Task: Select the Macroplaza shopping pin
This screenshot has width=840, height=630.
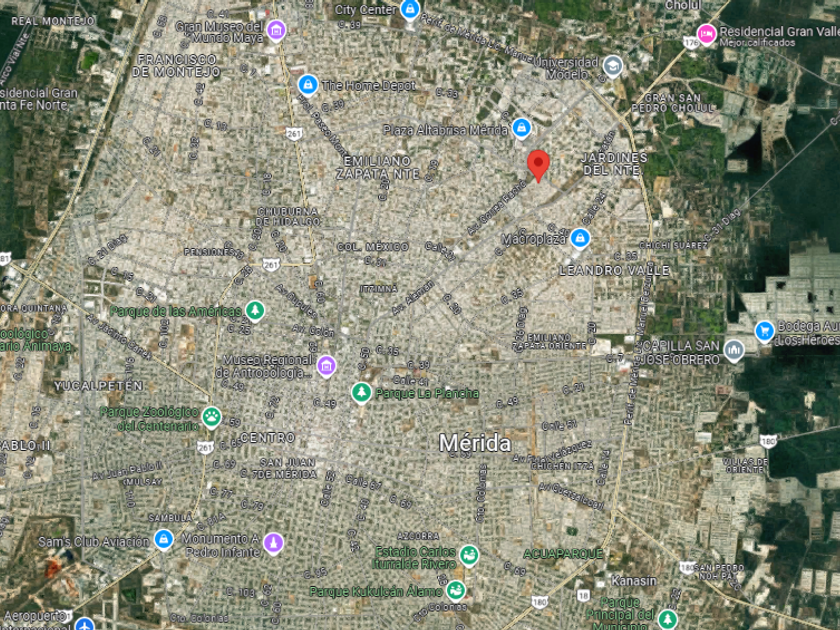Action: [580, 238]
